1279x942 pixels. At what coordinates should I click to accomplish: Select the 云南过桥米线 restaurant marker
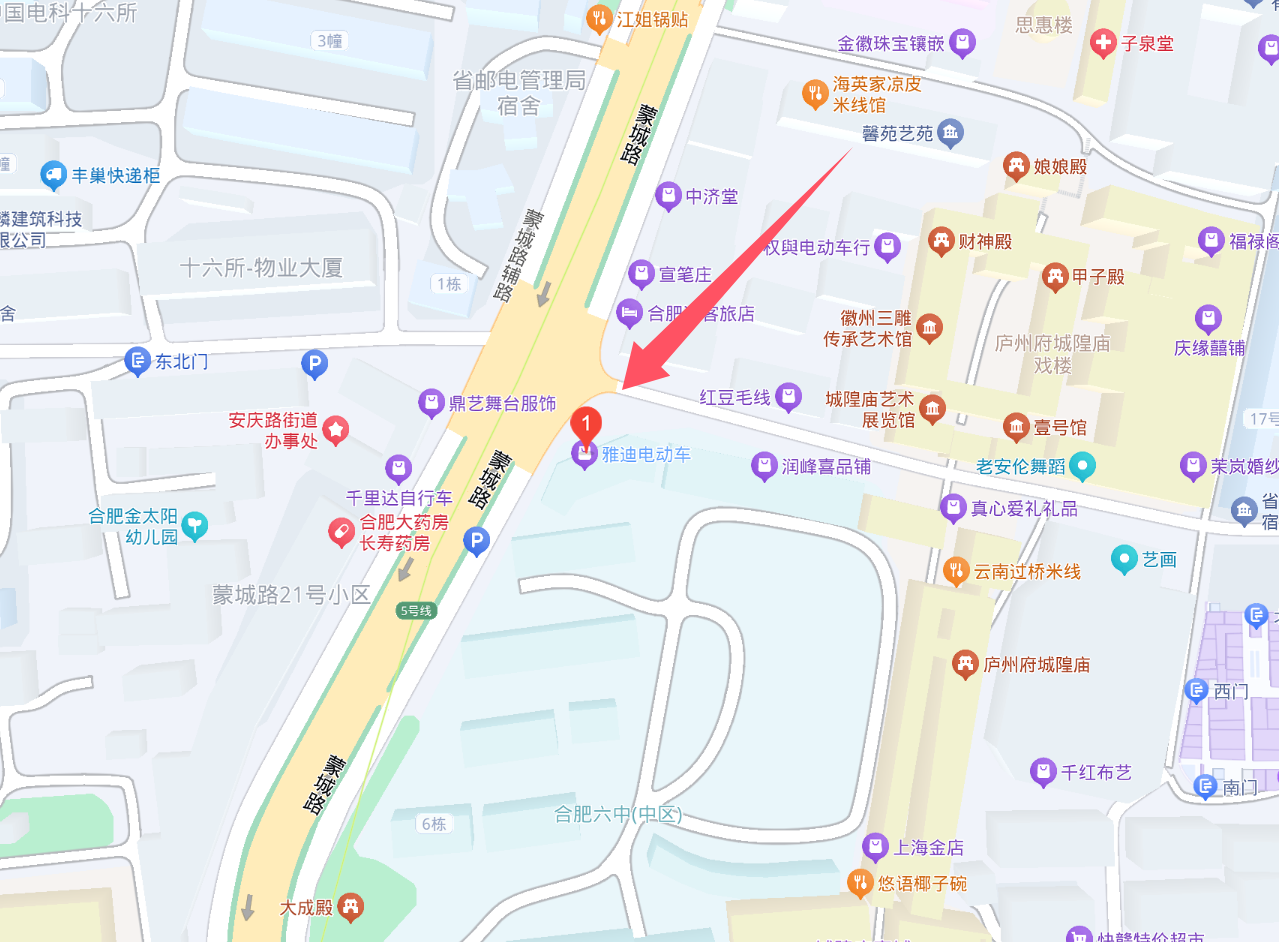tap(956, 571)
